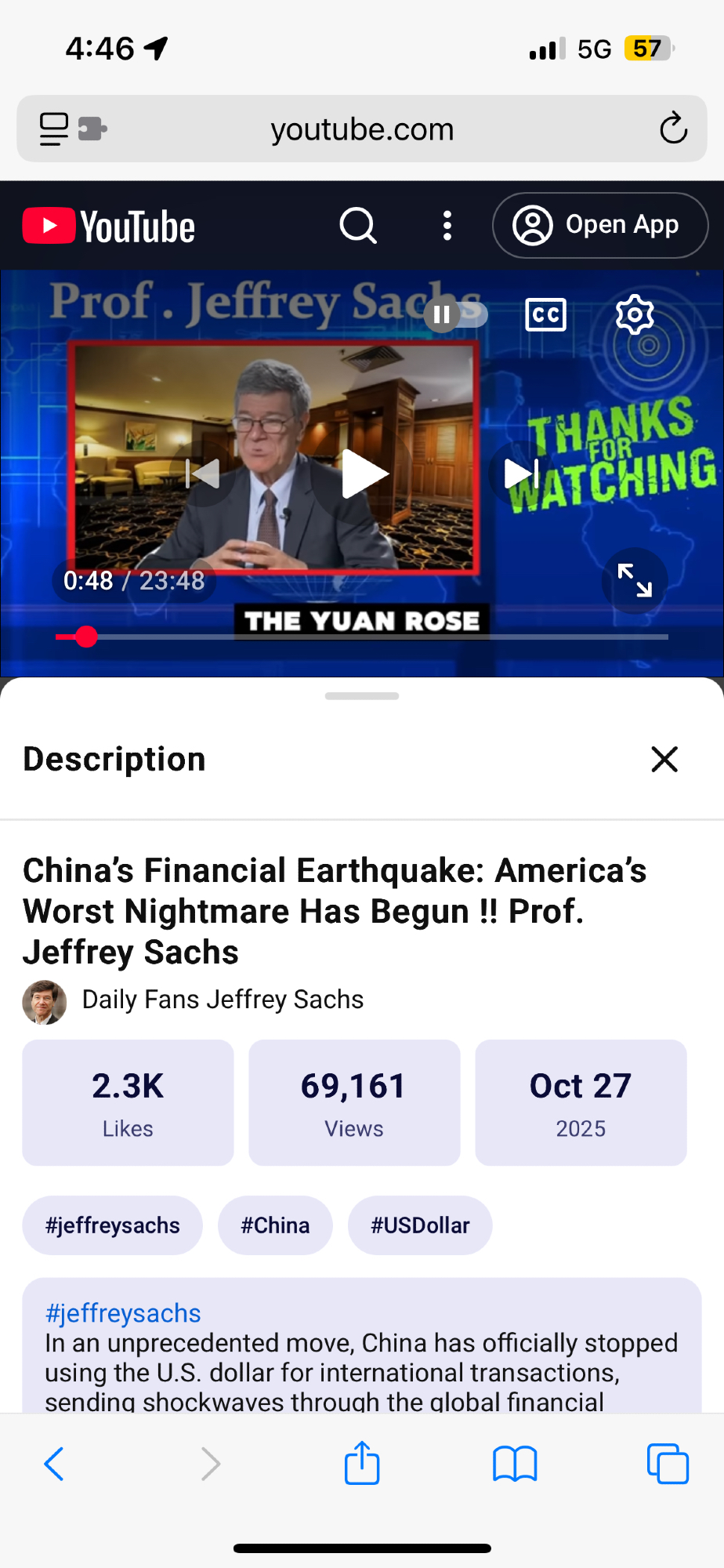Close the Description panel

click(x=664, y=759)
